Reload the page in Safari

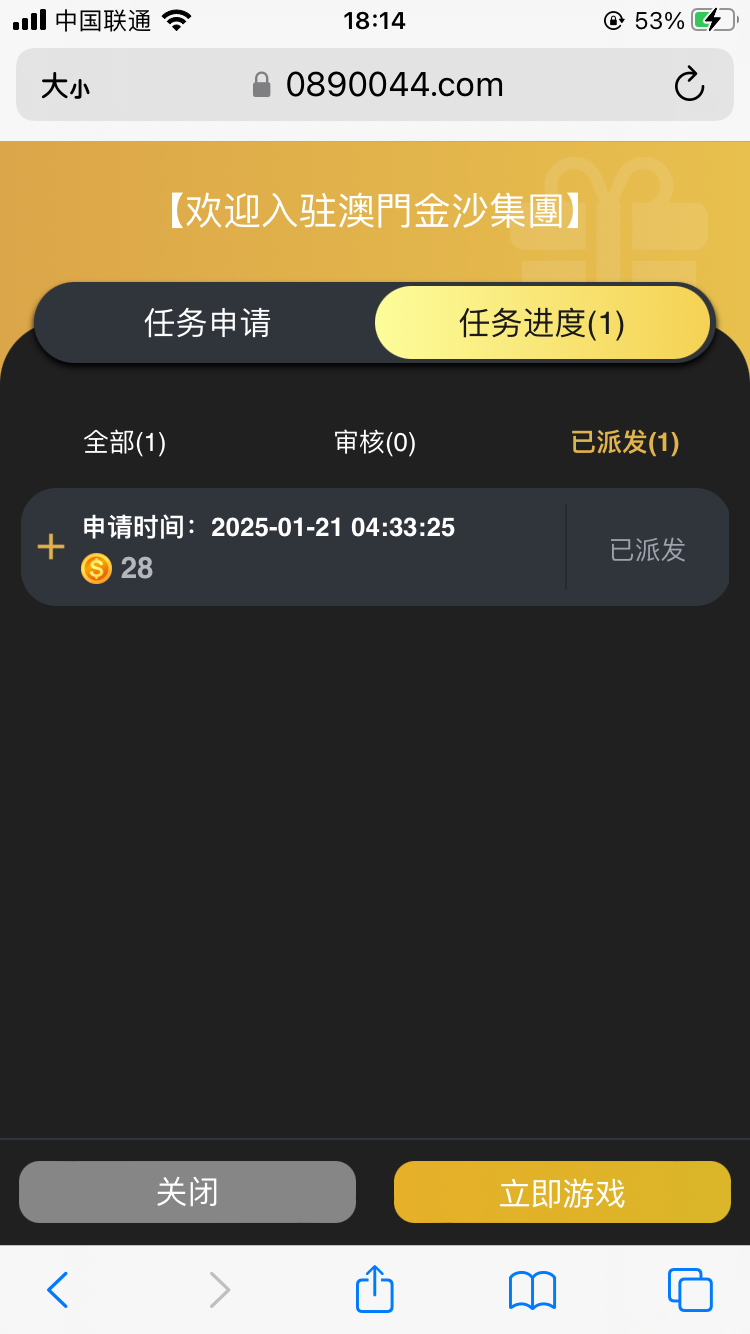(689, 85)
